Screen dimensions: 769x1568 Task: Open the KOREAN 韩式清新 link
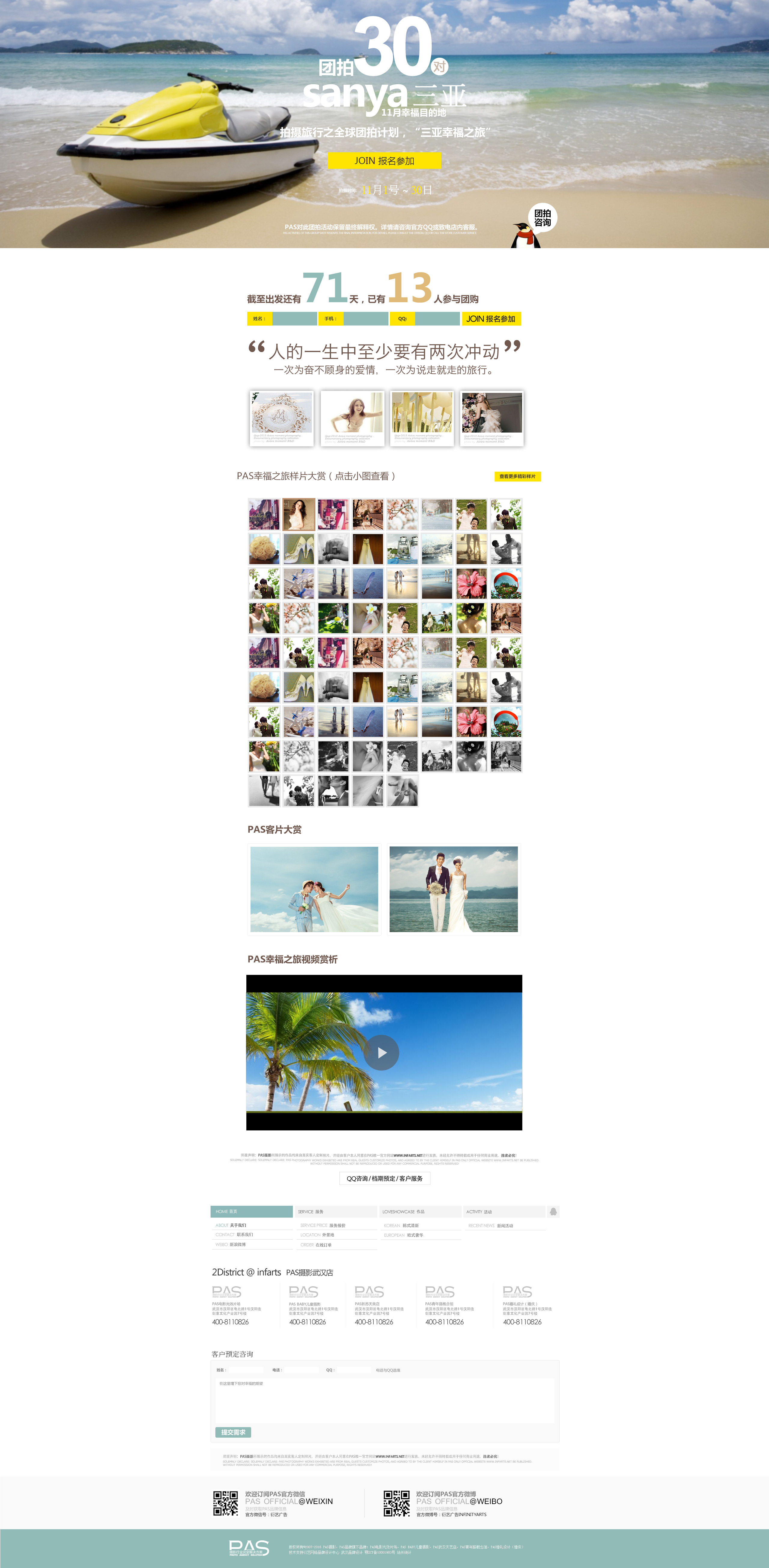coord(401,1225)
